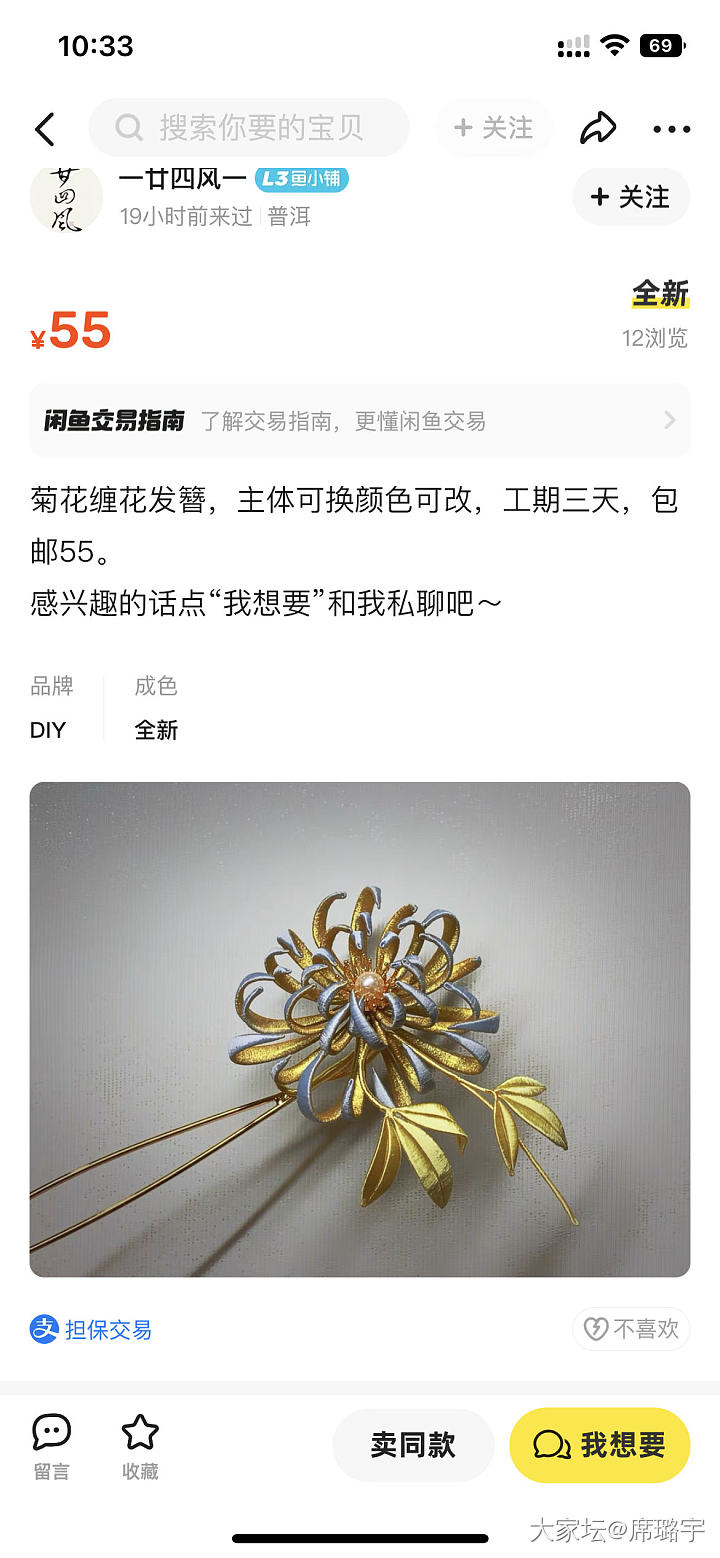Add item to favorites with 收藏
The height and width of the screenshot is (1558, 720).
point(140,1445)
